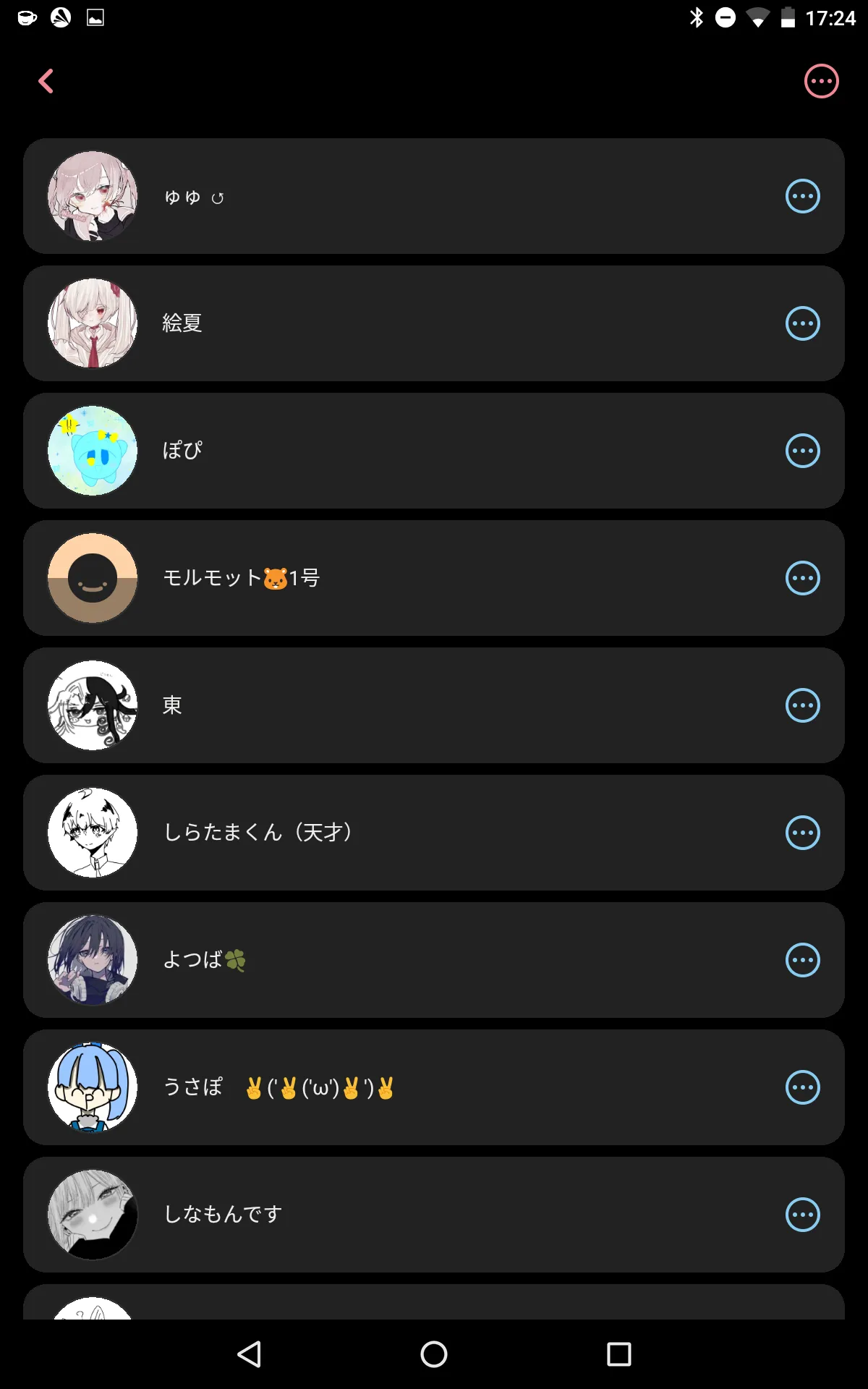This screenshot has height=1389, width=868.
Task: Open more options for モルモット1号
Action: [803, 578]
